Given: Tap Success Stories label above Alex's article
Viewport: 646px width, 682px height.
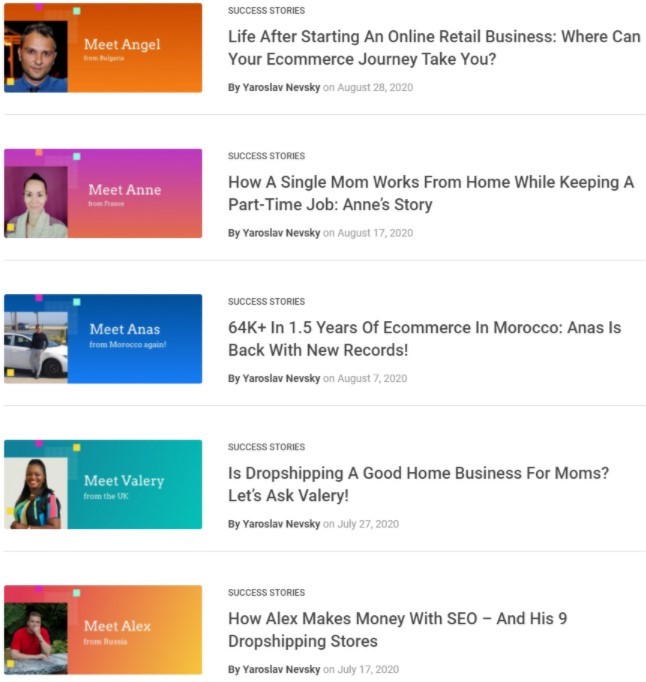Looking at the screenshot, I should 266,593.
